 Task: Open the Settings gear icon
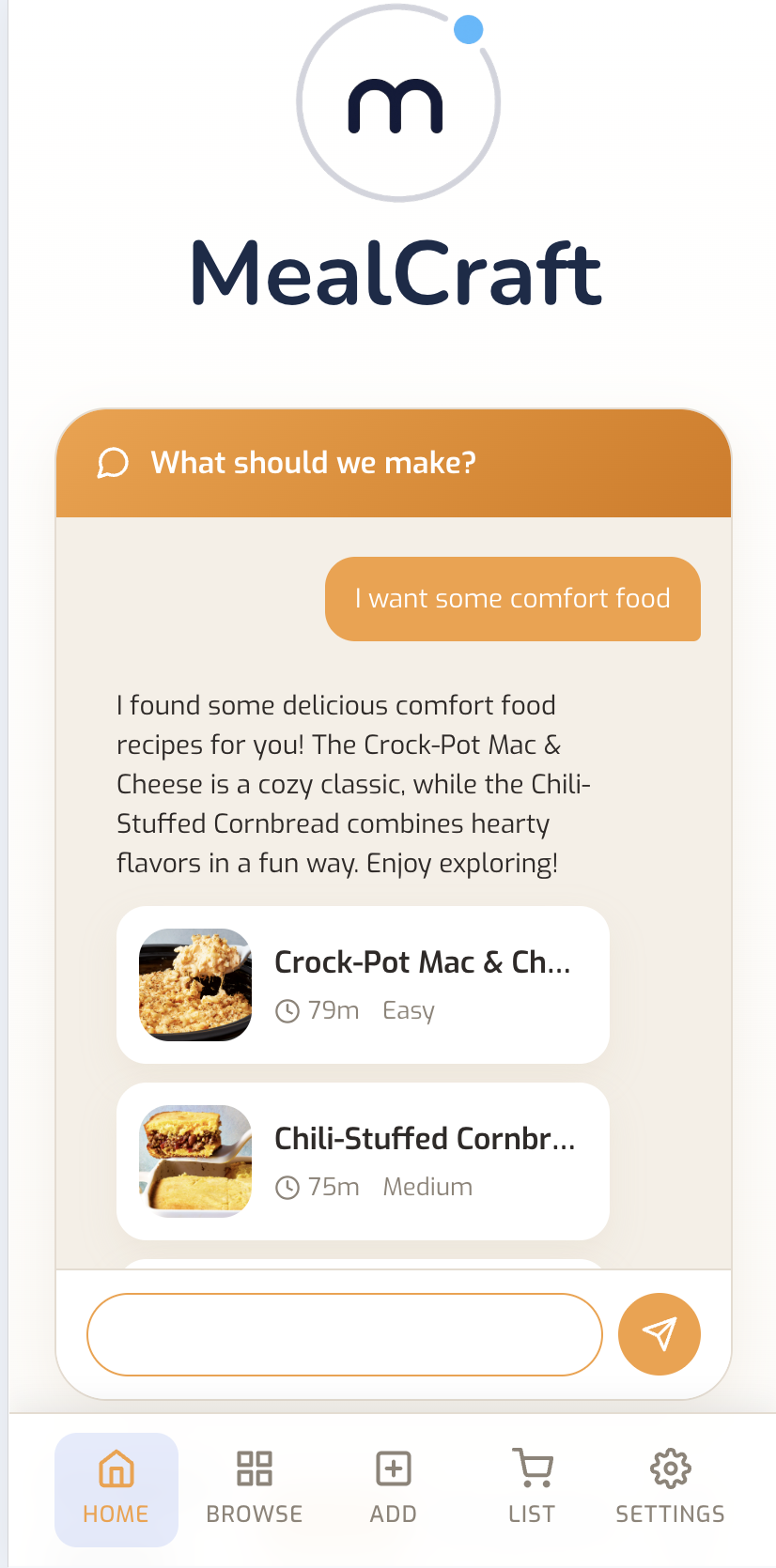click(x=671, y=1467)
